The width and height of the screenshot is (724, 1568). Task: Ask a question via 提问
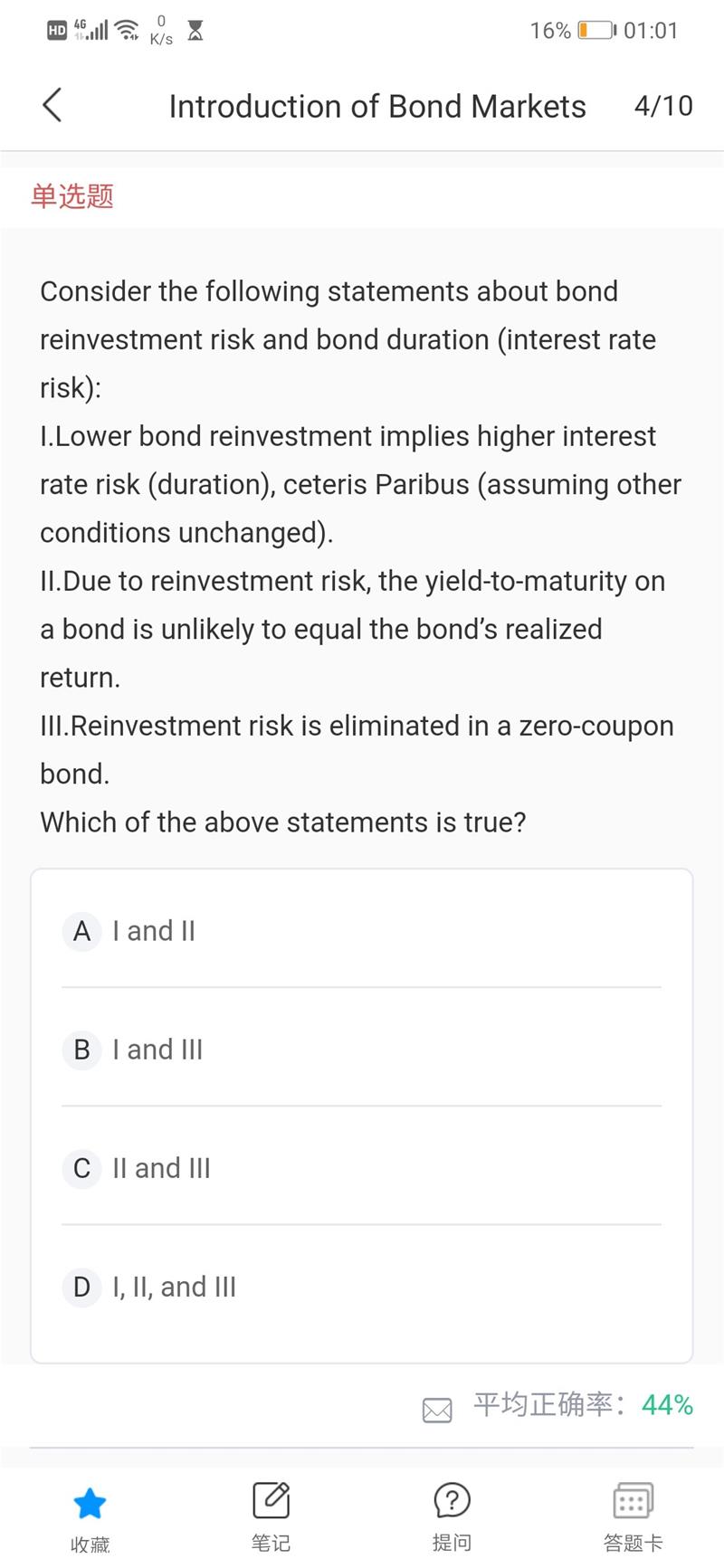click(452, 1516)
